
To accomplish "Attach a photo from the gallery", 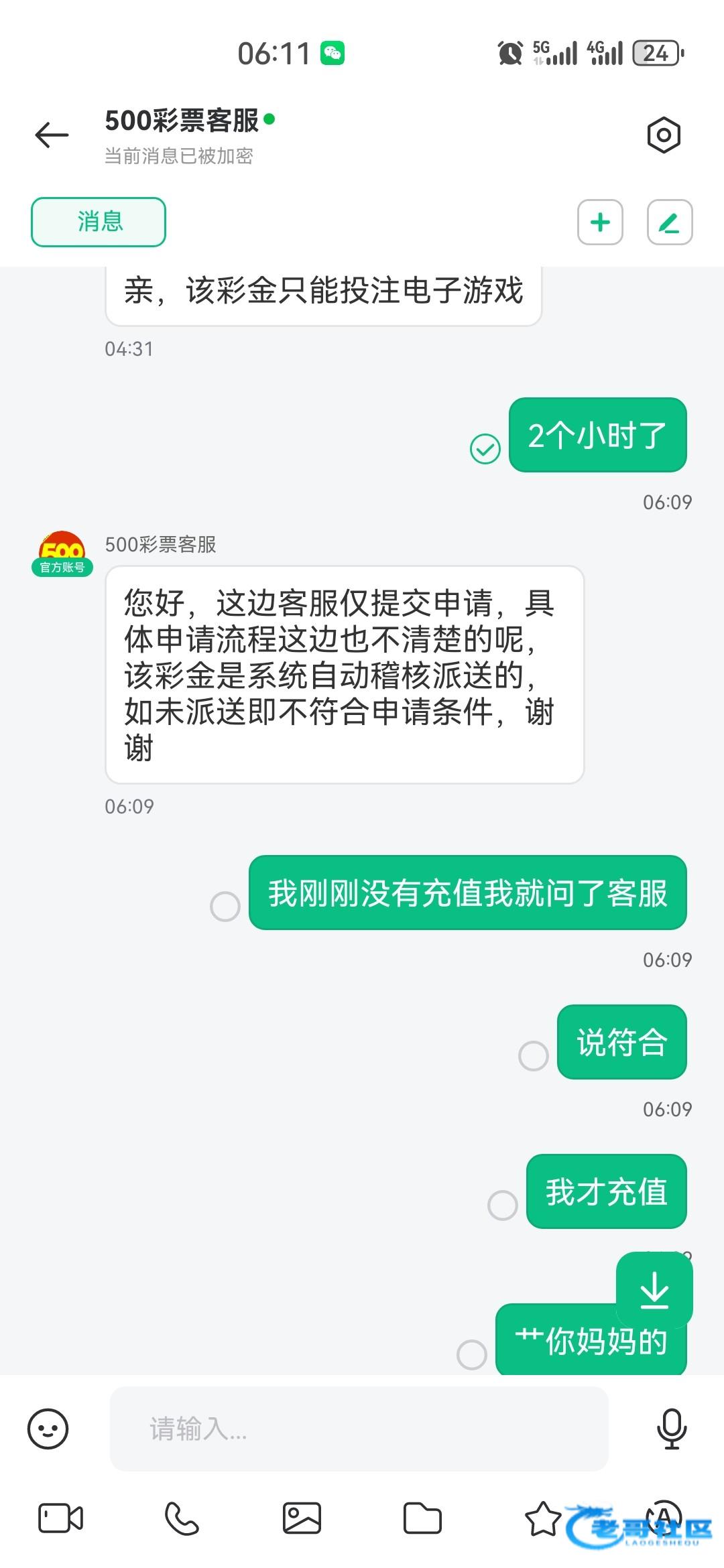I will (x=302, y=1518).
